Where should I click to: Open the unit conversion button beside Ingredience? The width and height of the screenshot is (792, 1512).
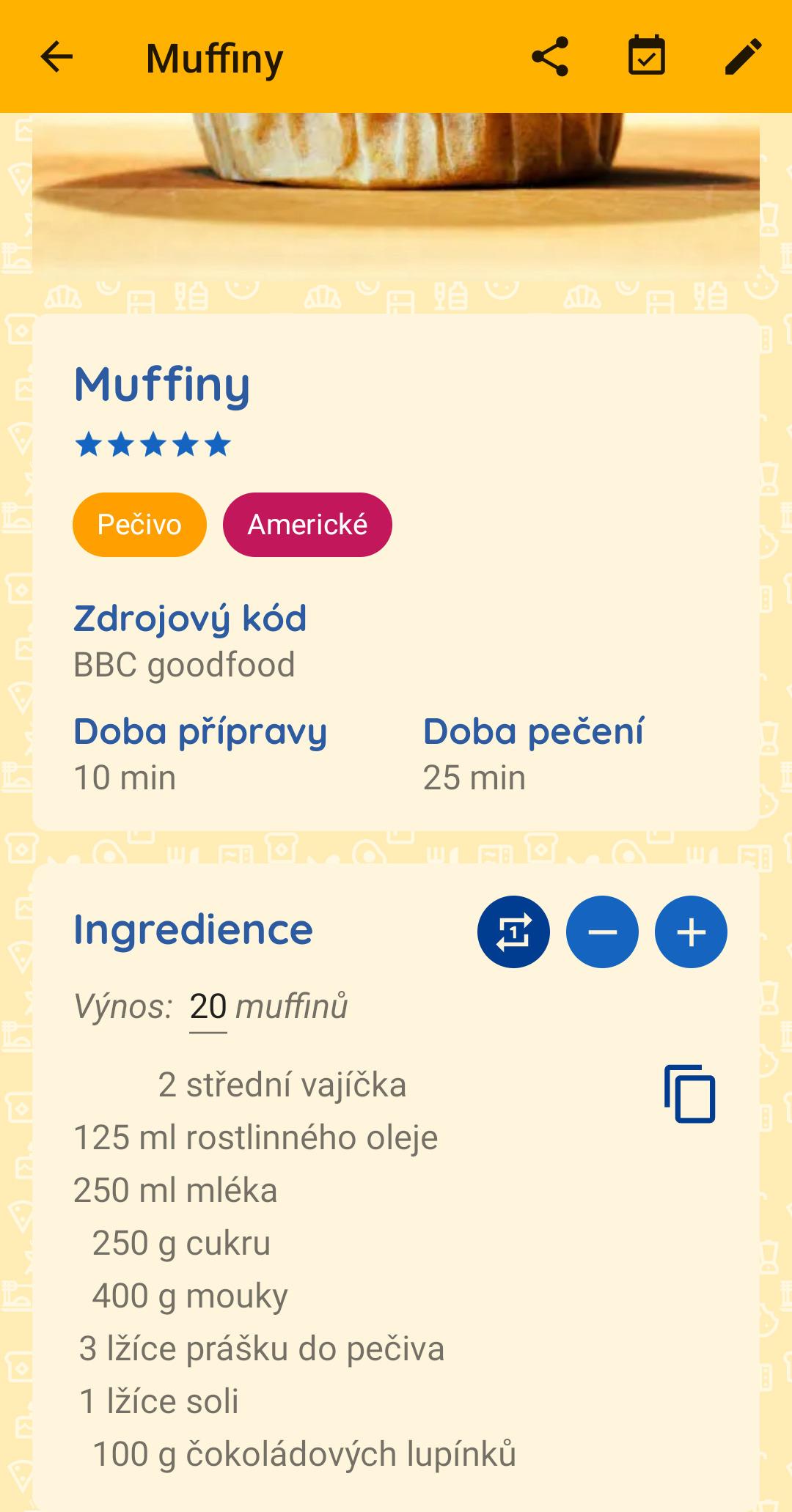513,932
